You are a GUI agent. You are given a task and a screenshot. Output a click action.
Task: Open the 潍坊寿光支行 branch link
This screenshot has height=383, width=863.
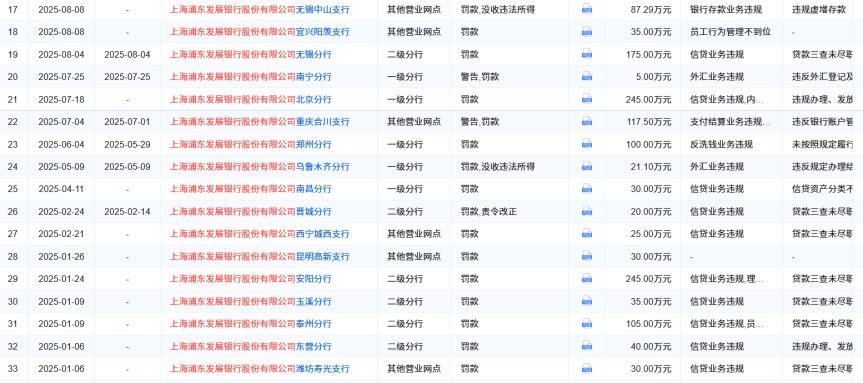click(323, 369)
